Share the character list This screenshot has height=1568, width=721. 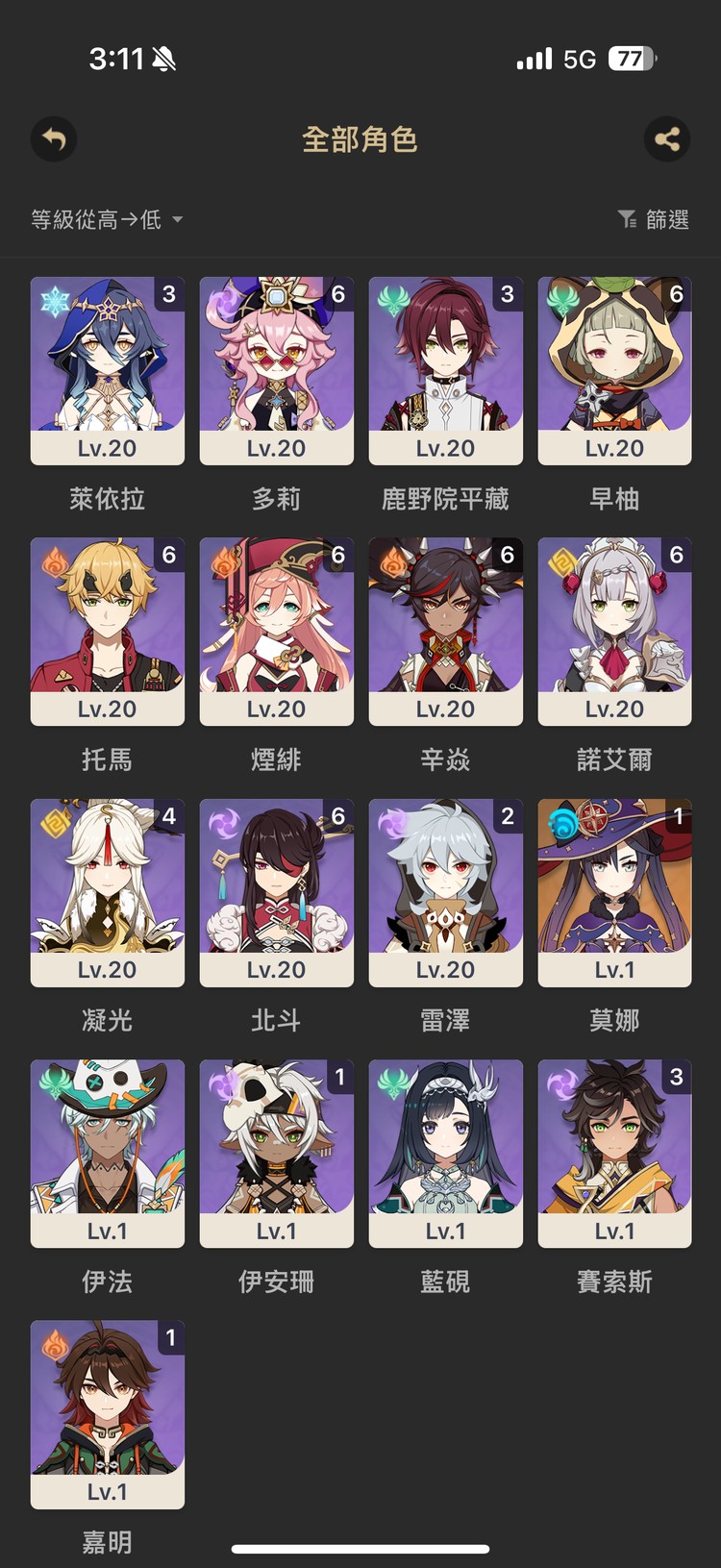[x=667, y=139]
